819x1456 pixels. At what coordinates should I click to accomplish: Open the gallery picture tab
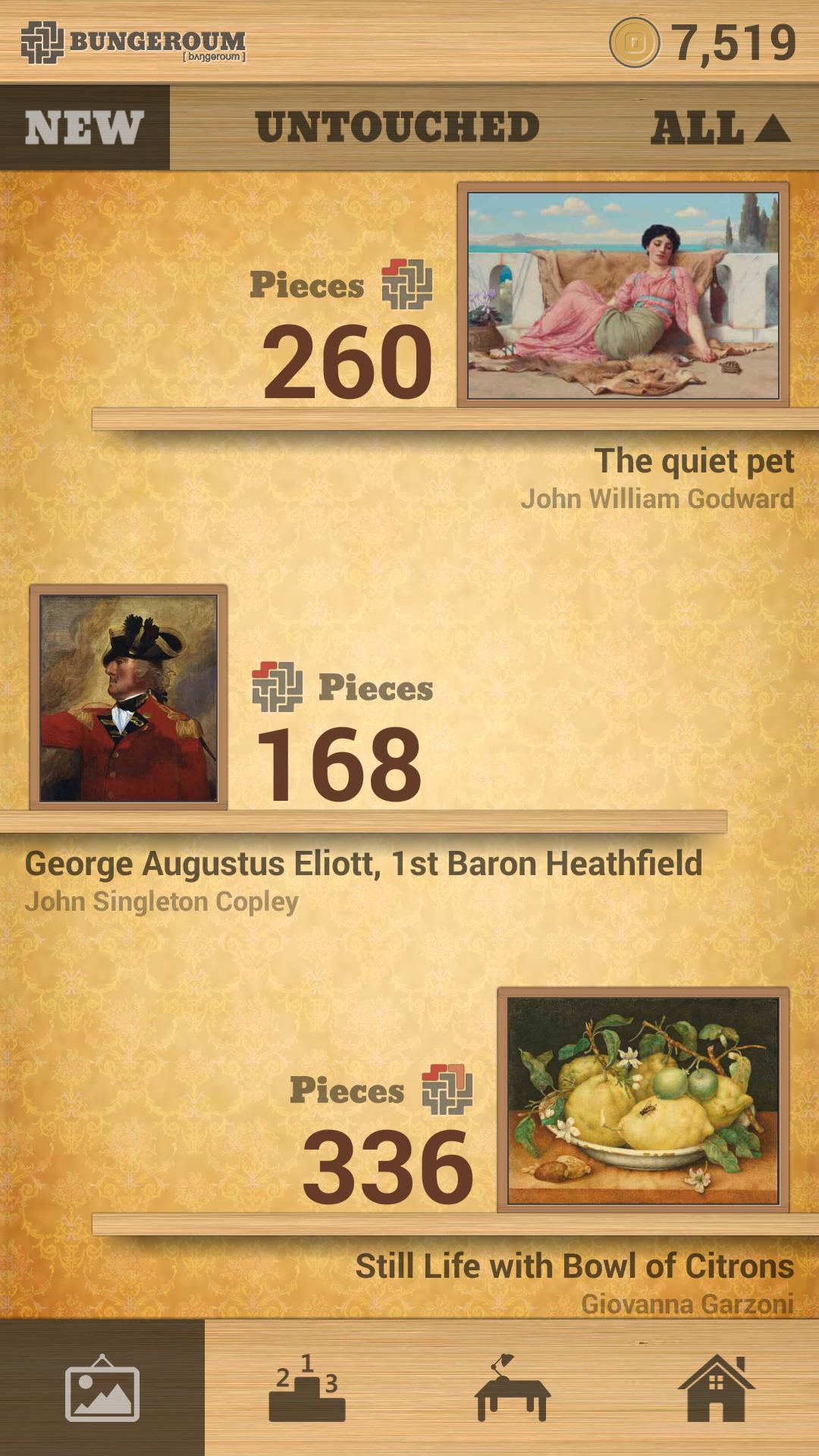[102, 1389]
